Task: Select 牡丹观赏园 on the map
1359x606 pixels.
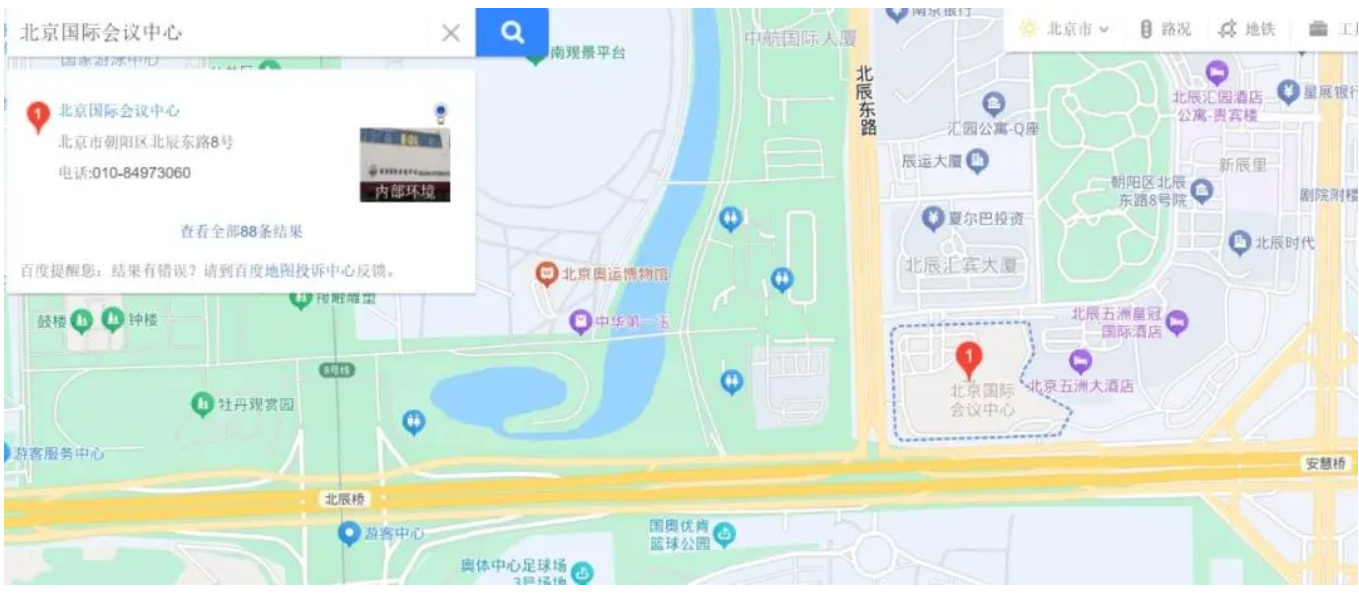Action: (202, 404)
